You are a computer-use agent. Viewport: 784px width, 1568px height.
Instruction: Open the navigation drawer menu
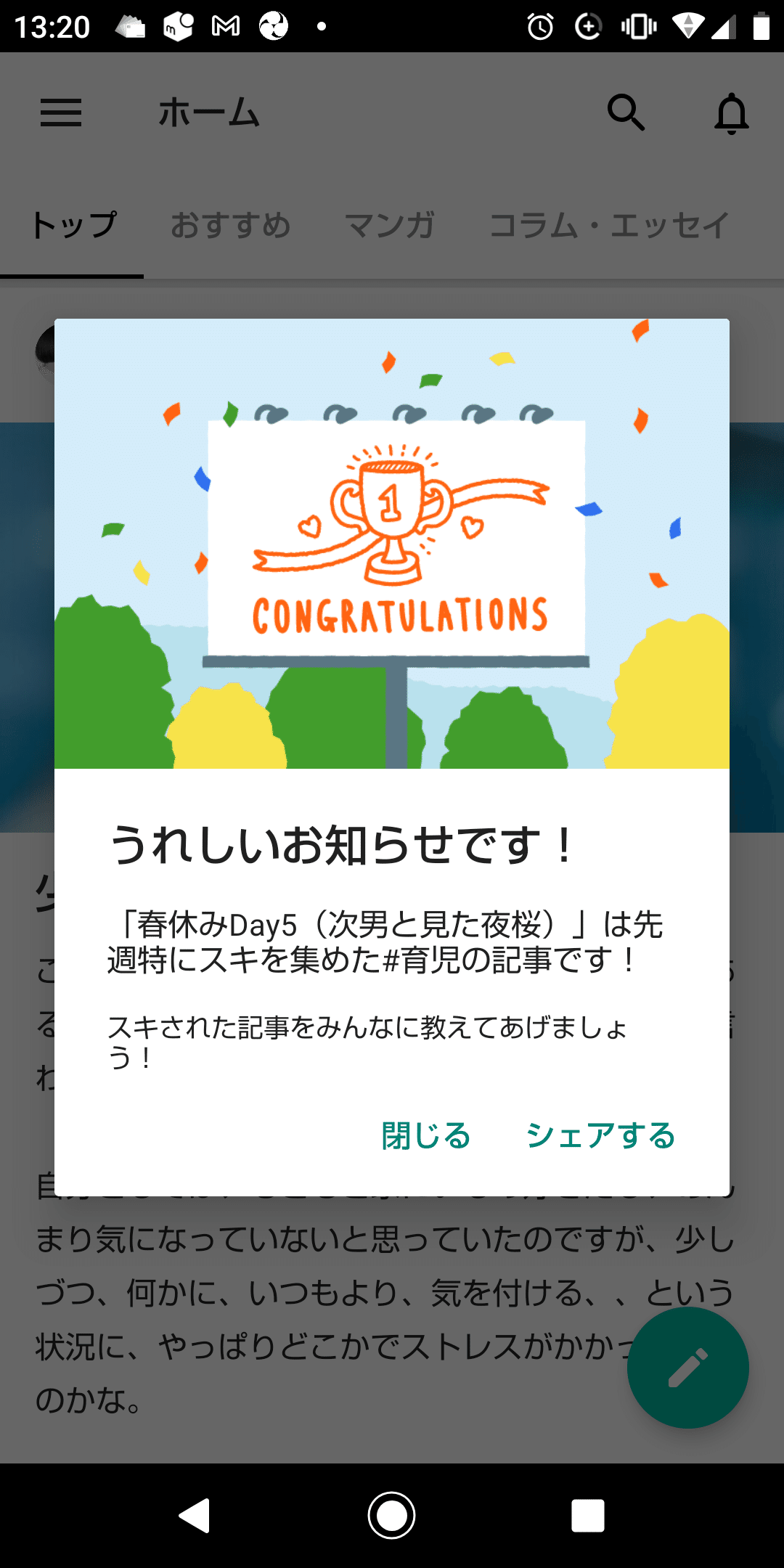tap(62, 113)
